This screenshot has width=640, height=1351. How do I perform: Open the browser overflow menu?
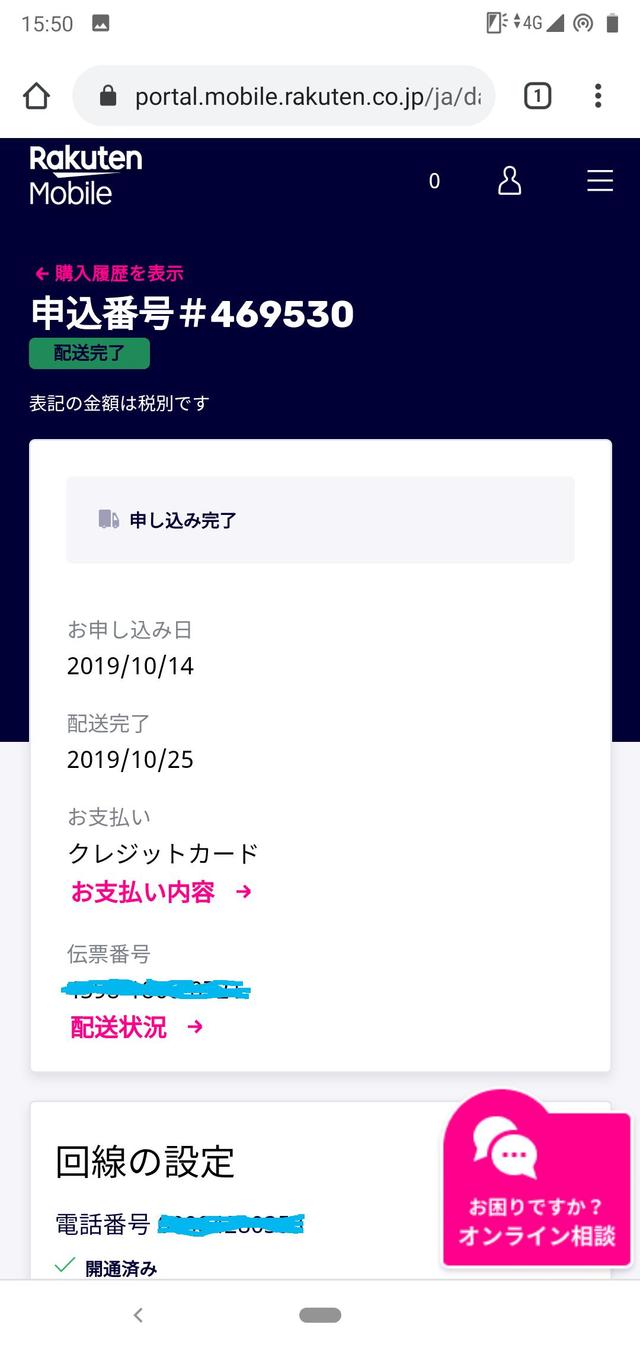click(598, 96)
